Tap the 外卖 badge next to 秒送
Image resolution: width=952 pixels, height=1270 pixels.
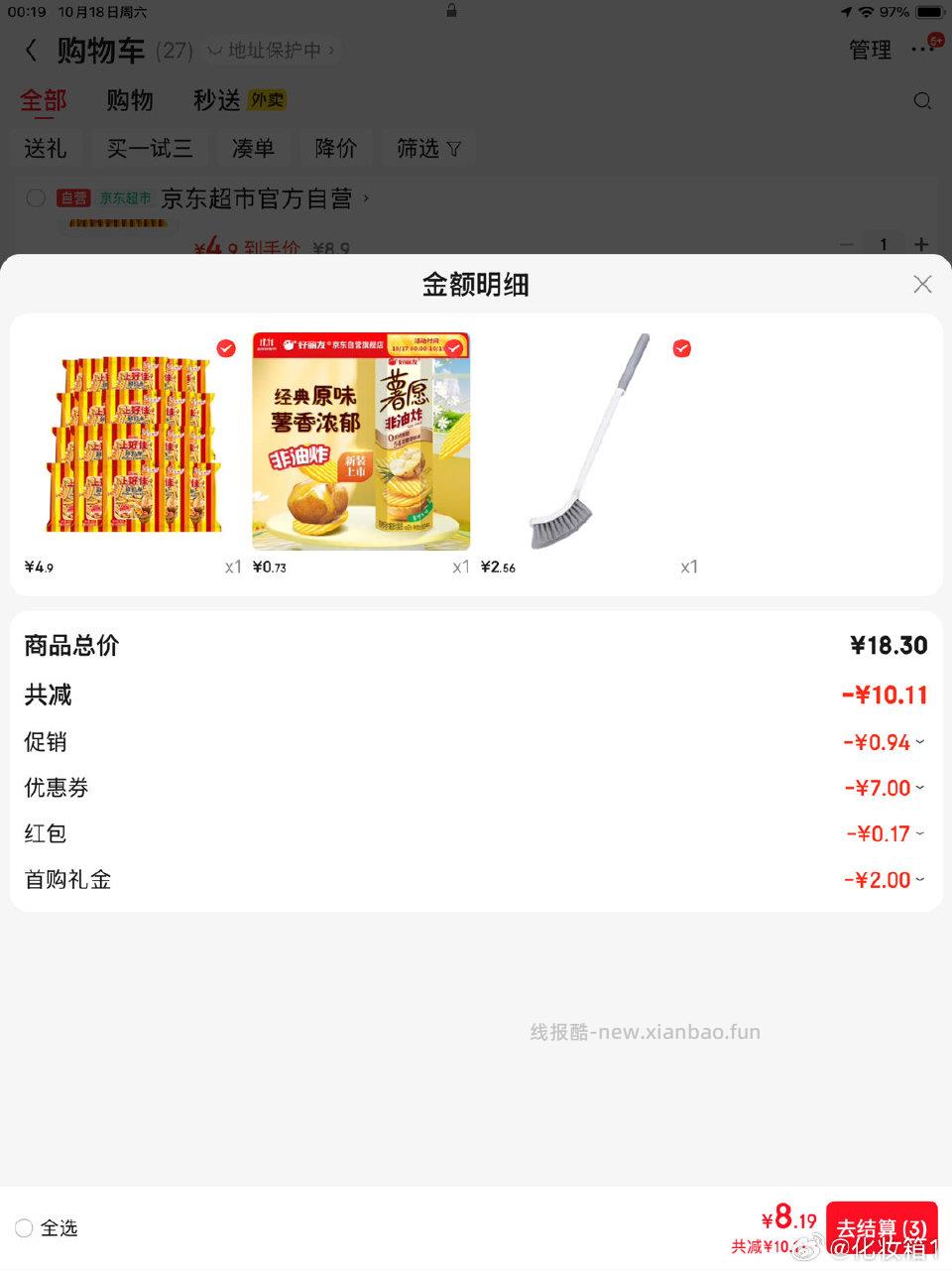click(x=267, y=99)
